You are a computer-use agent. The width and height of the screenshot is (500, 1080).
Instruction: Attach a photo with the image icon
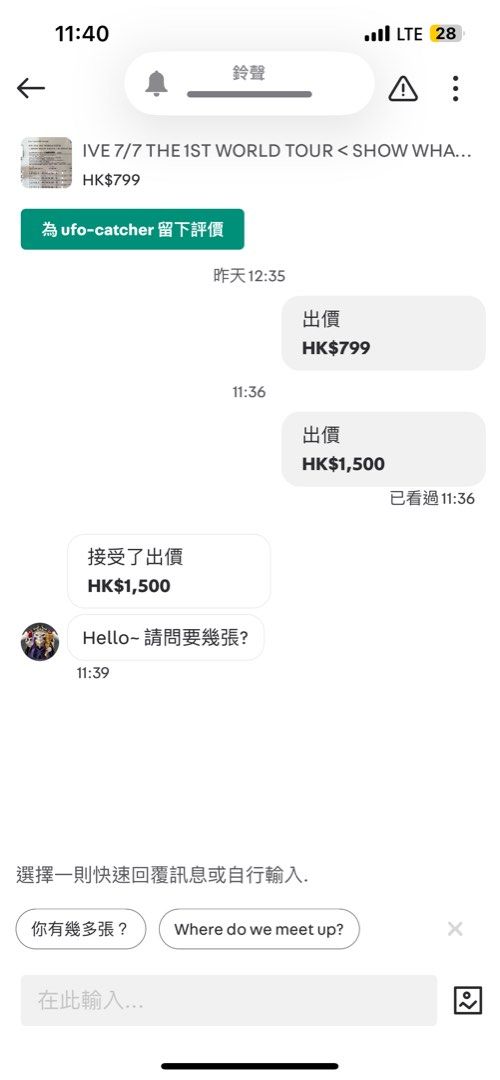468,1000
